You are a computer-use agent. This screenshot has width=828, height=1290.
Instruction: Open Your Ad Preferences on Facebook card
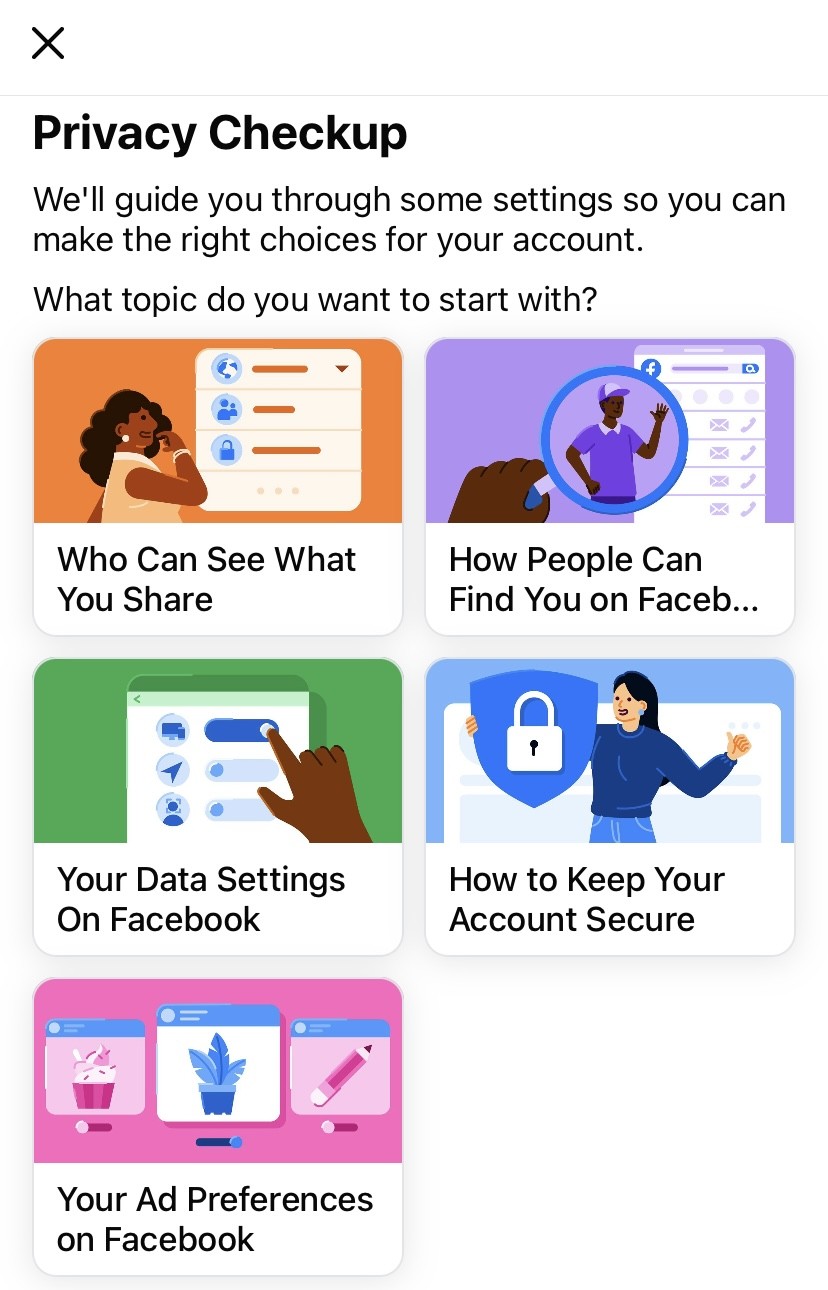click(218, 1127)
